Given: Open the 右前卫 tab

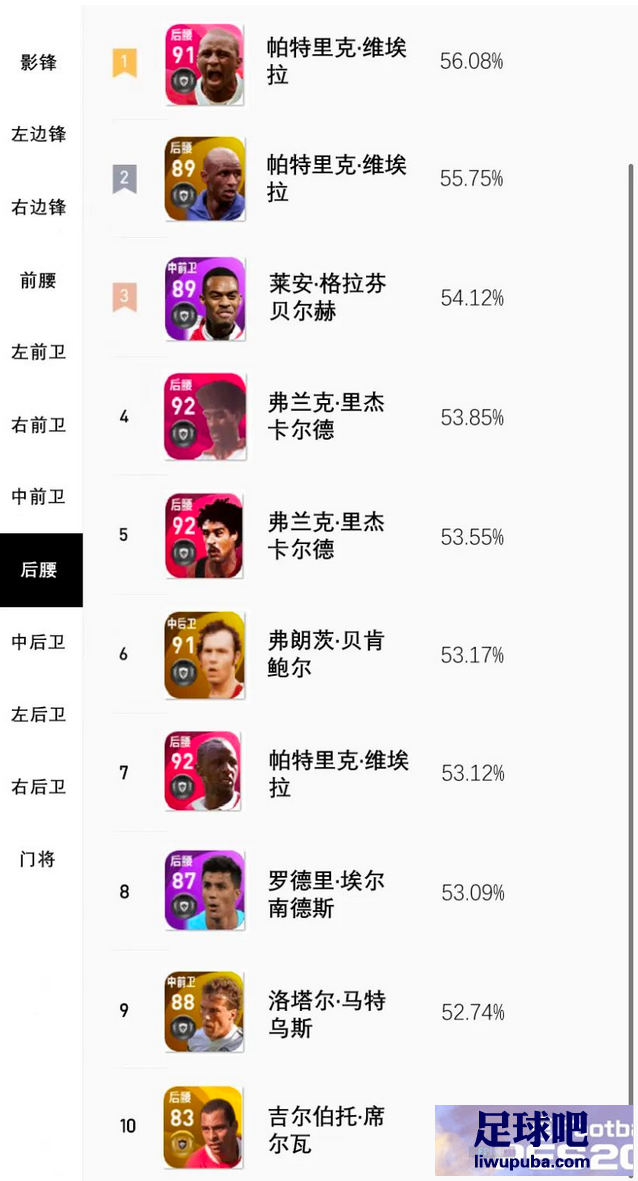Looking at the screenshot, I should (x=39, y=425).
